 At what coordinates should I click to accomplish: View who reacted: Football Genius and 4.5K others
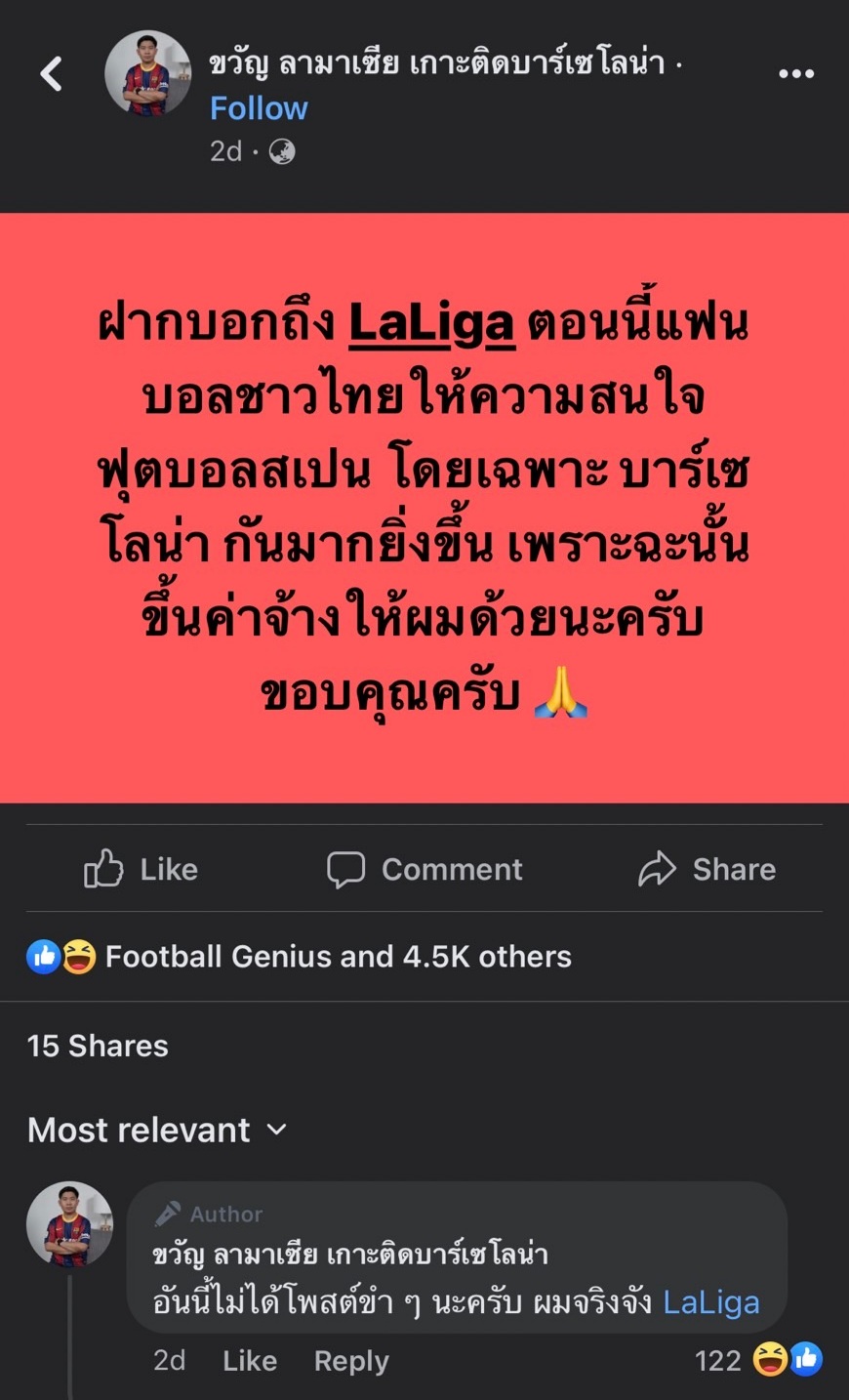coord(337,957)
